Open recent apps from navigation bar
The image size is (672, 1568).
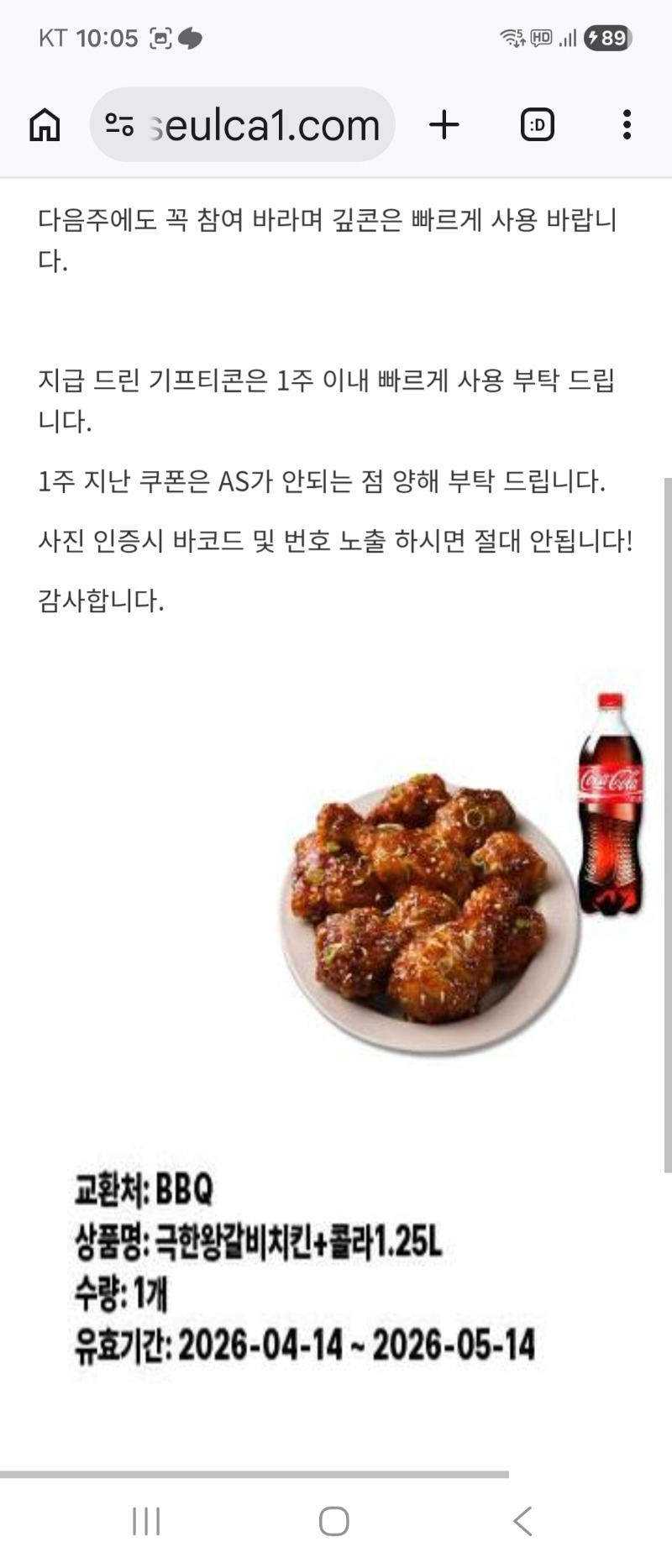click(x=146, y=1521)
